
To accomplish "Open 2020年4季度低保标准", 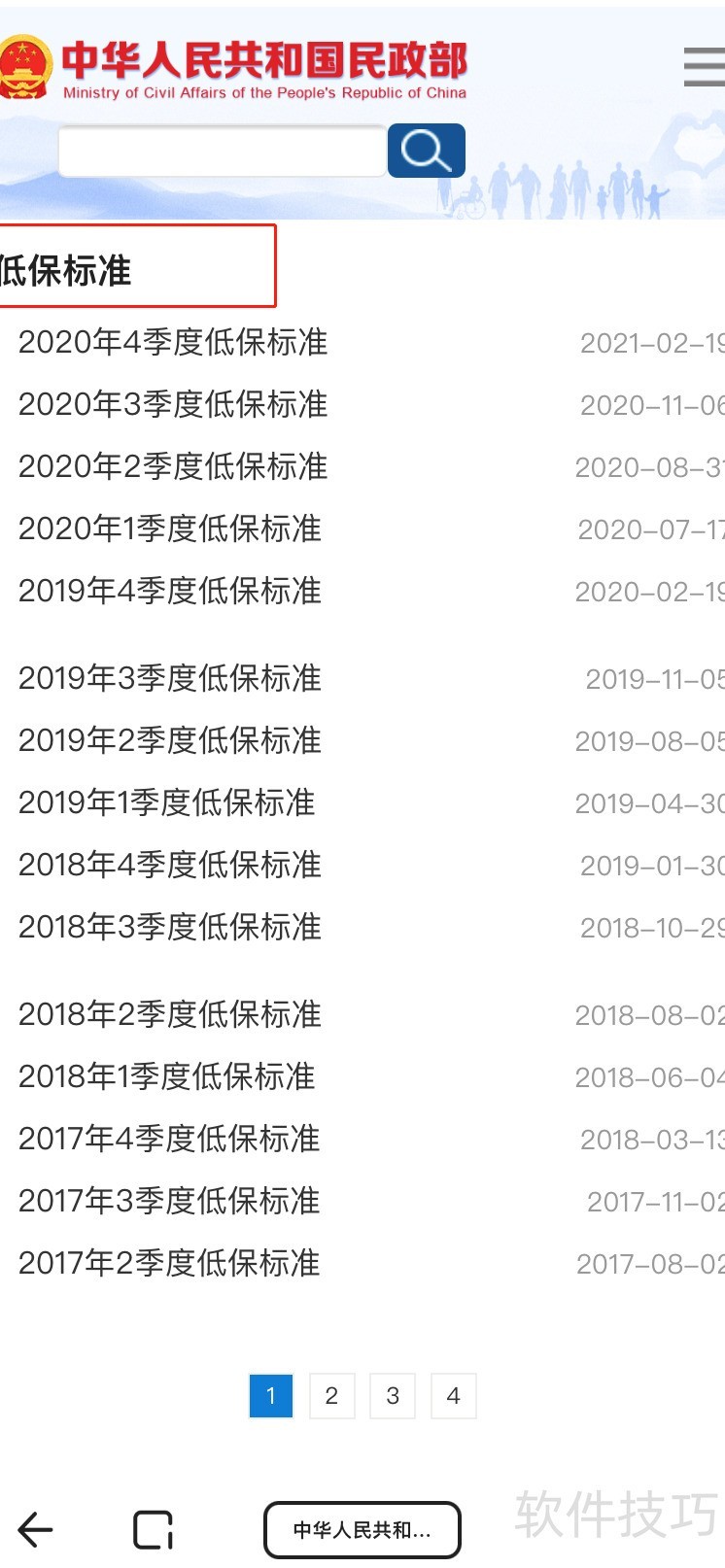I will pyautogui.click(x=173, y=343).
